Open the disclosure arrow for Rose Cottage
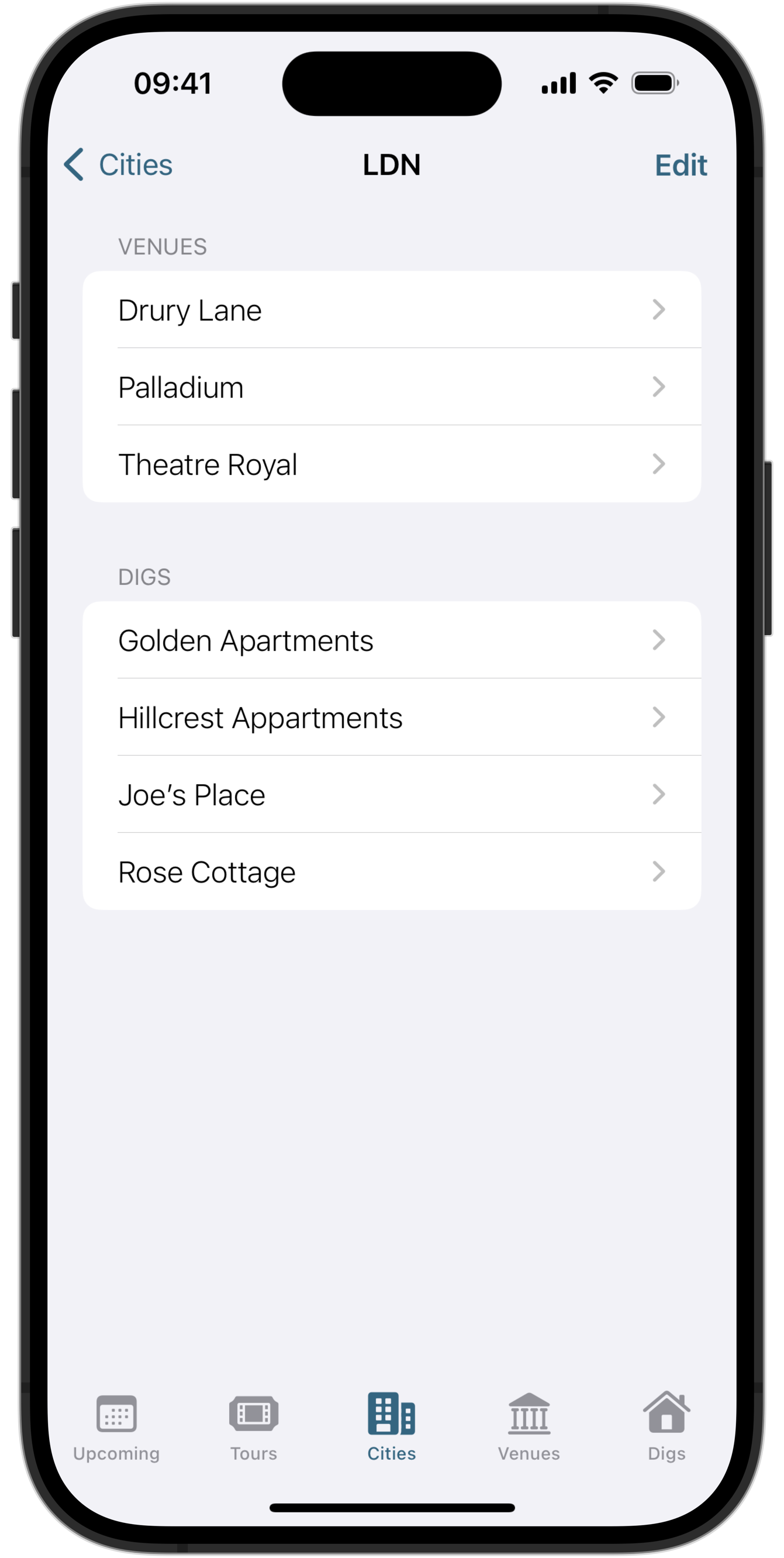Image resolution: width=784 pixels, height=1558 pixels. pyautogui.click(x=659, y=871)
